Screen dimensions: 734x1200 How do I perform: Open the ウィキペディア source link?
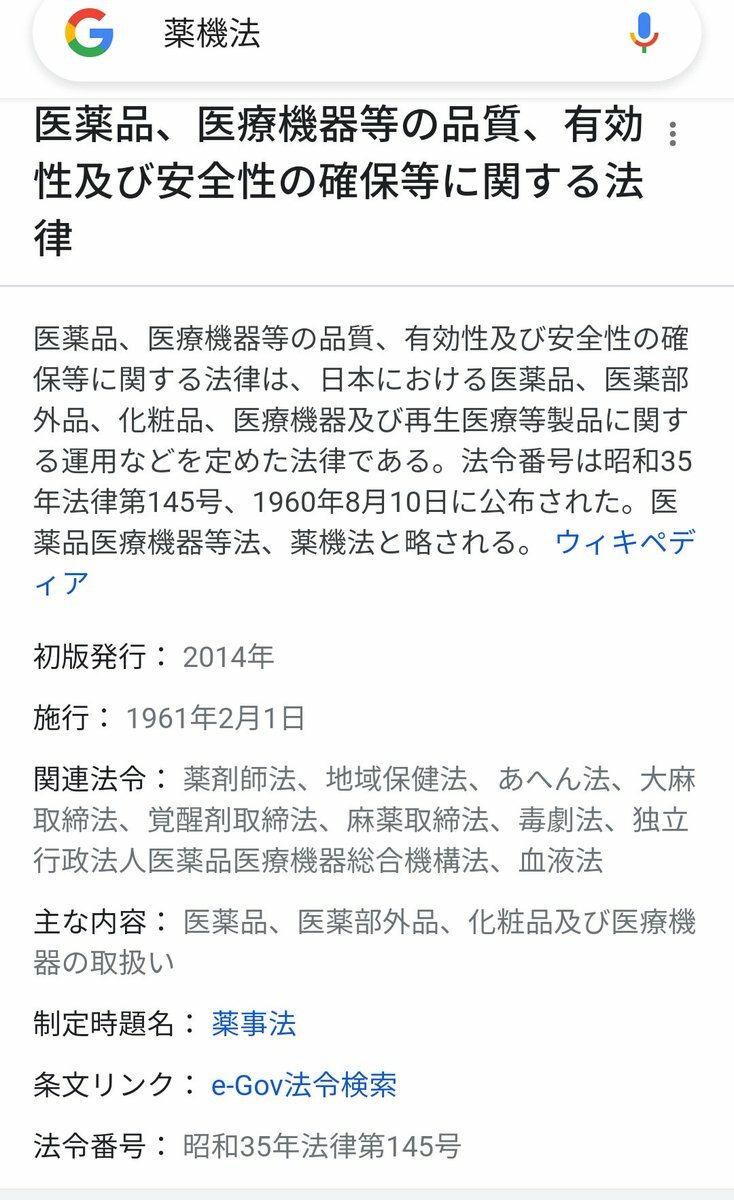click(624, 543)
